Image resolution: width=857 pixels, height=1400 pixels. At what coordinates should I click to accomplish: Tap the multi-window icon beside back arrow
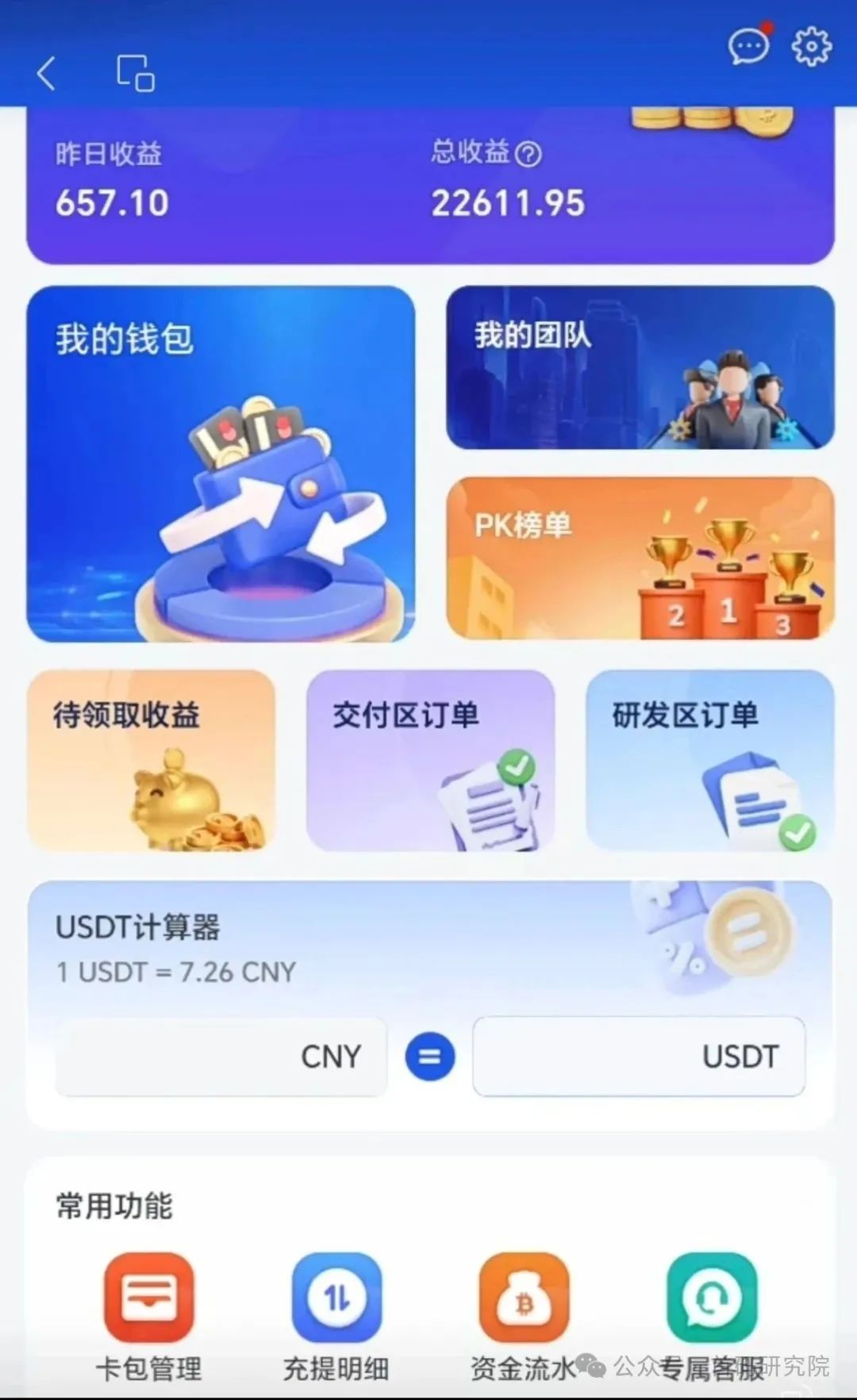135,74
